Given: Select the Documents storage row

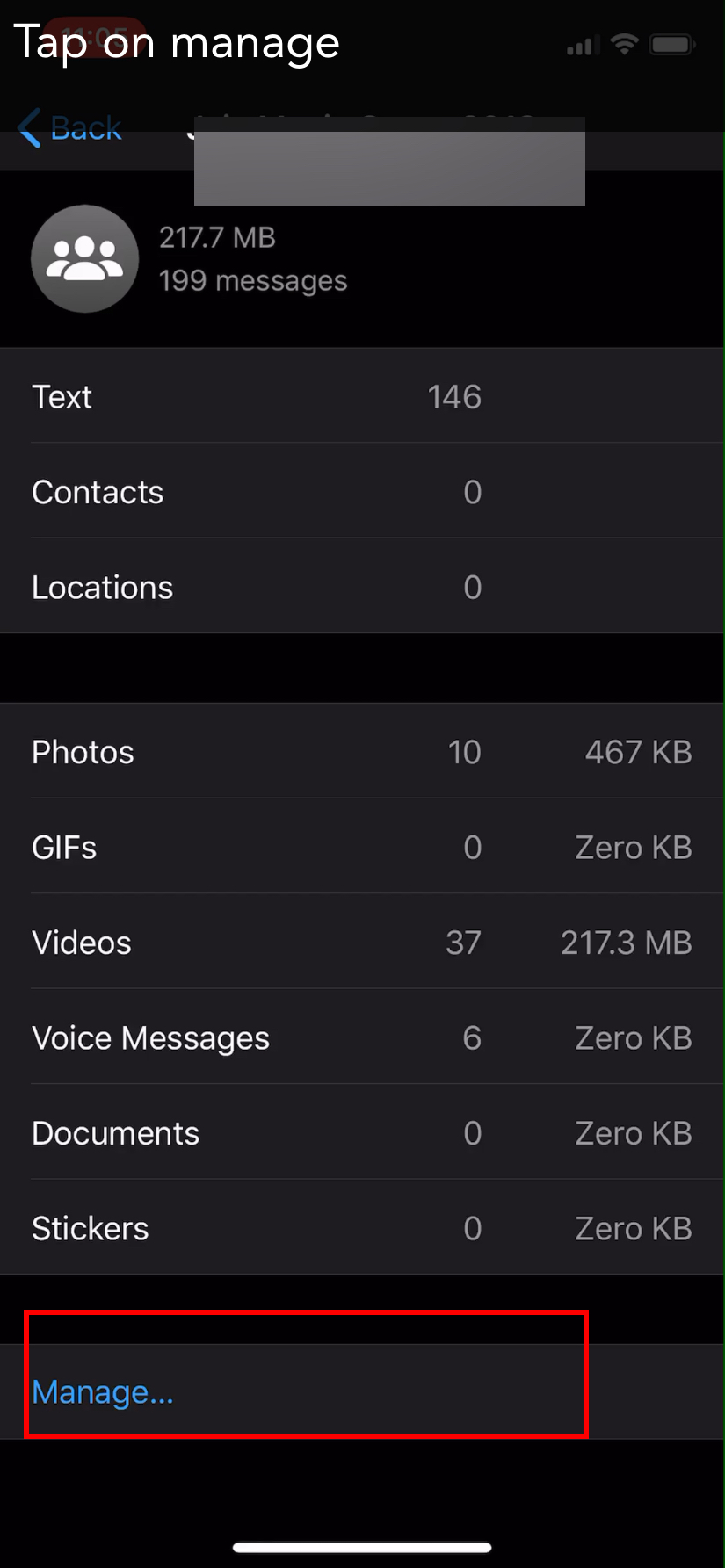Looking at the screenshot, I should pyautogui.click(x=362, y=1132).
